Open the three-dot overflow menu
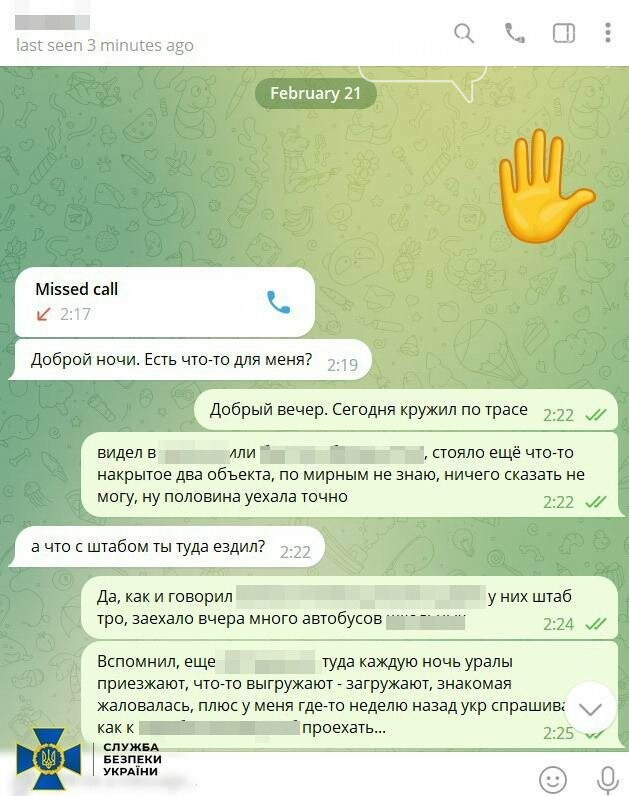629x796 pixels. coord(607,33)
